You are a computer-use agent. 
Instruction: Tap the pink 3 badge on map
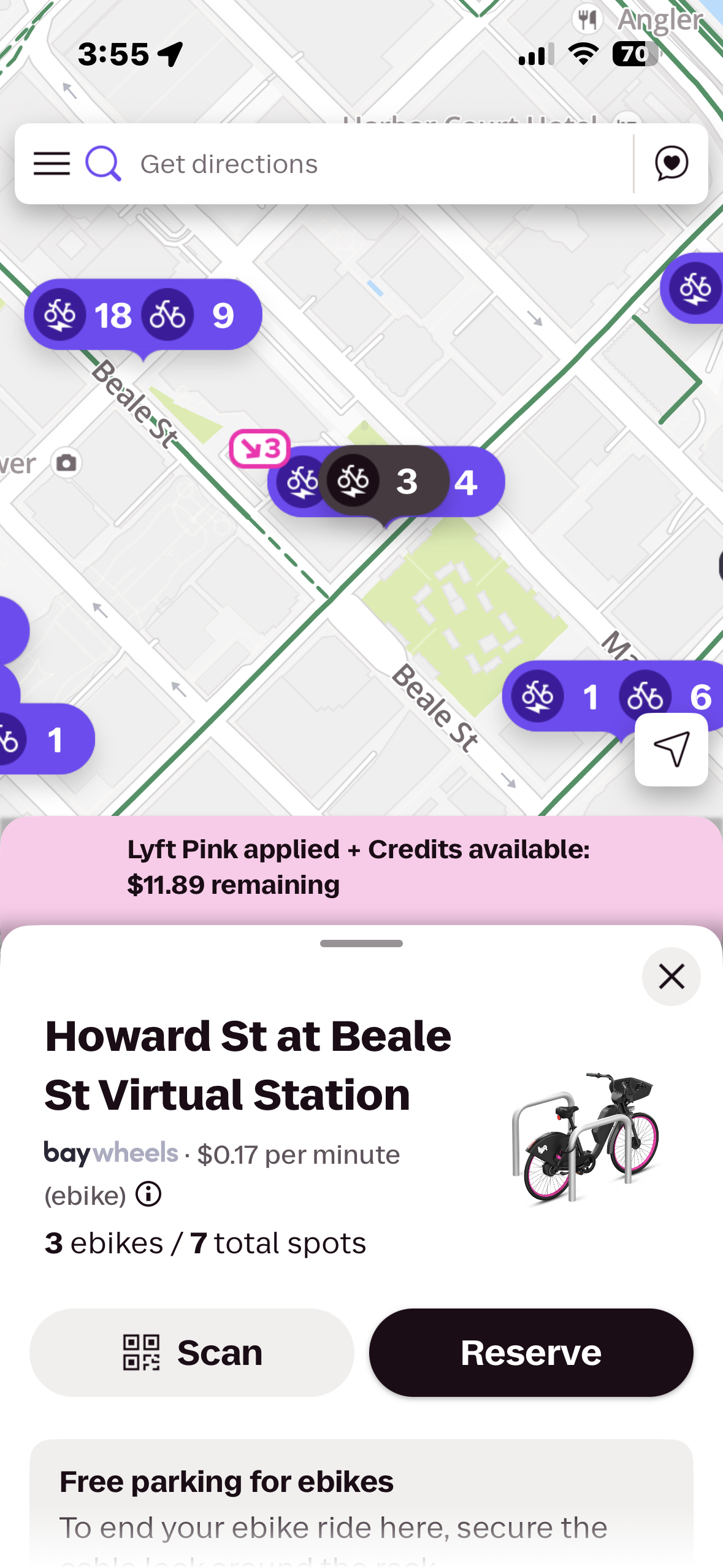(x=259, y=448)
